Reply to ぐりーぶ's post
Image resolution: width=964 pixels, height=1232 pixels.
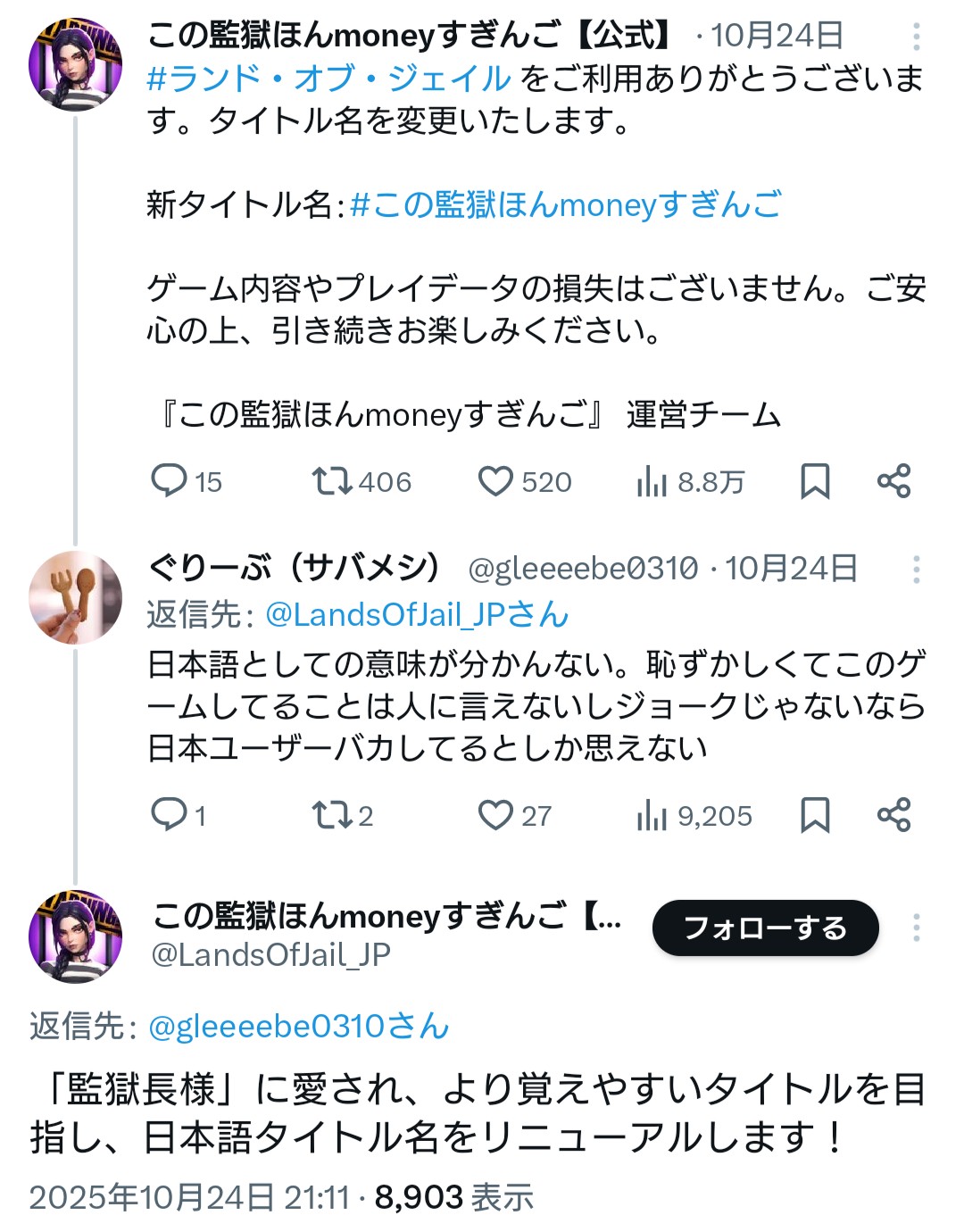[x=169, y=814]
